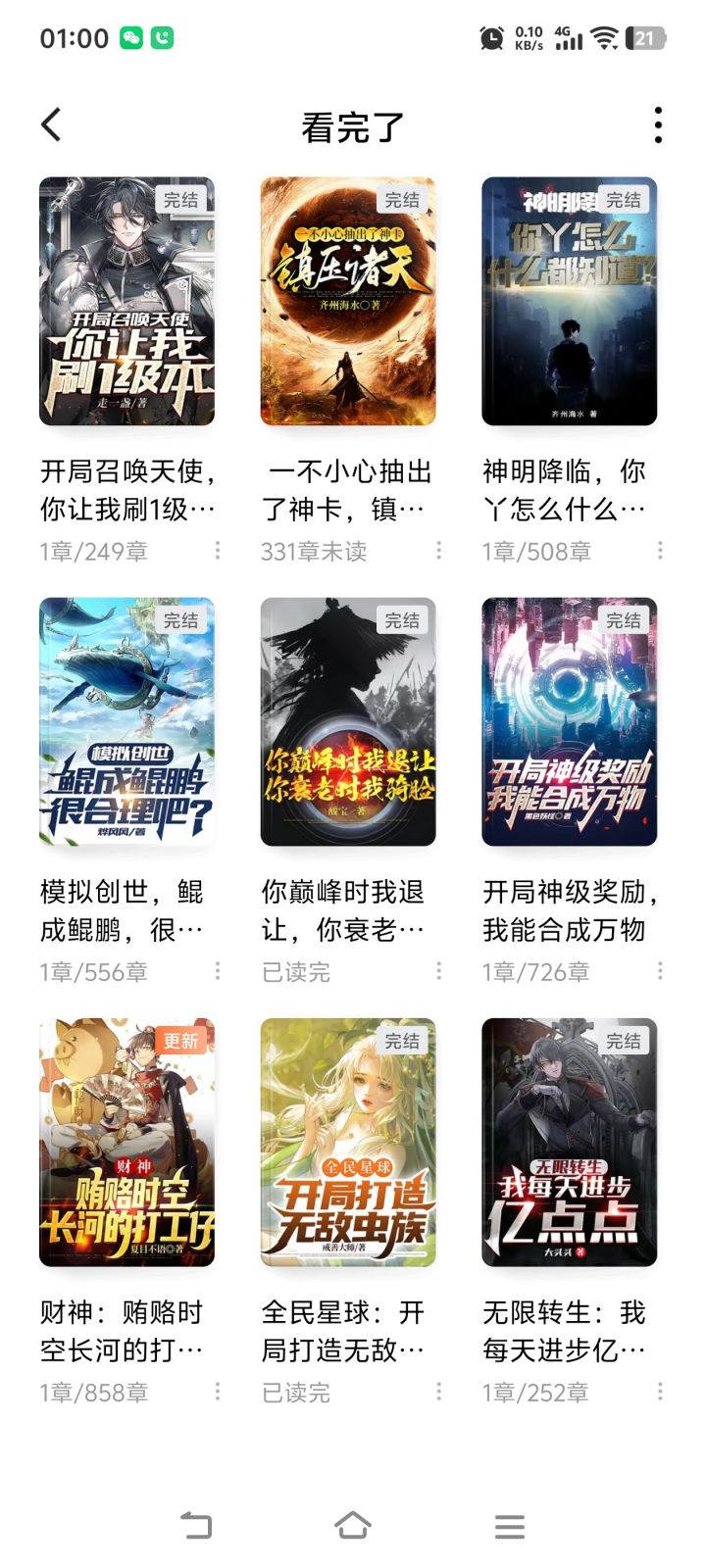Show more options for 1章/556章 book
Viewport: 706px width, 1568px height.
point(218,971)
